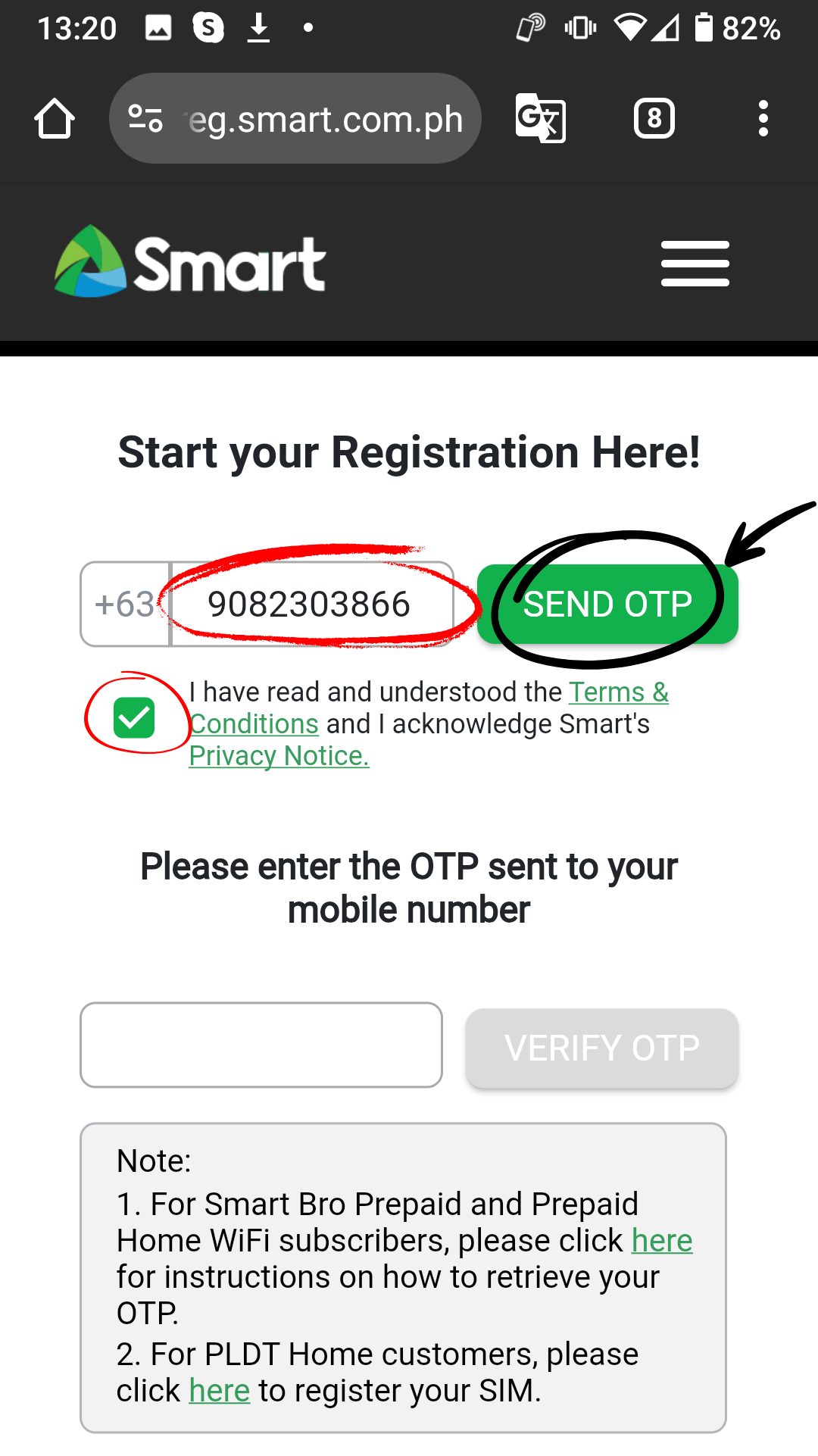818x1456 pixels.
Task: Open the Smart hamburger menu
Action: (695, 264)
